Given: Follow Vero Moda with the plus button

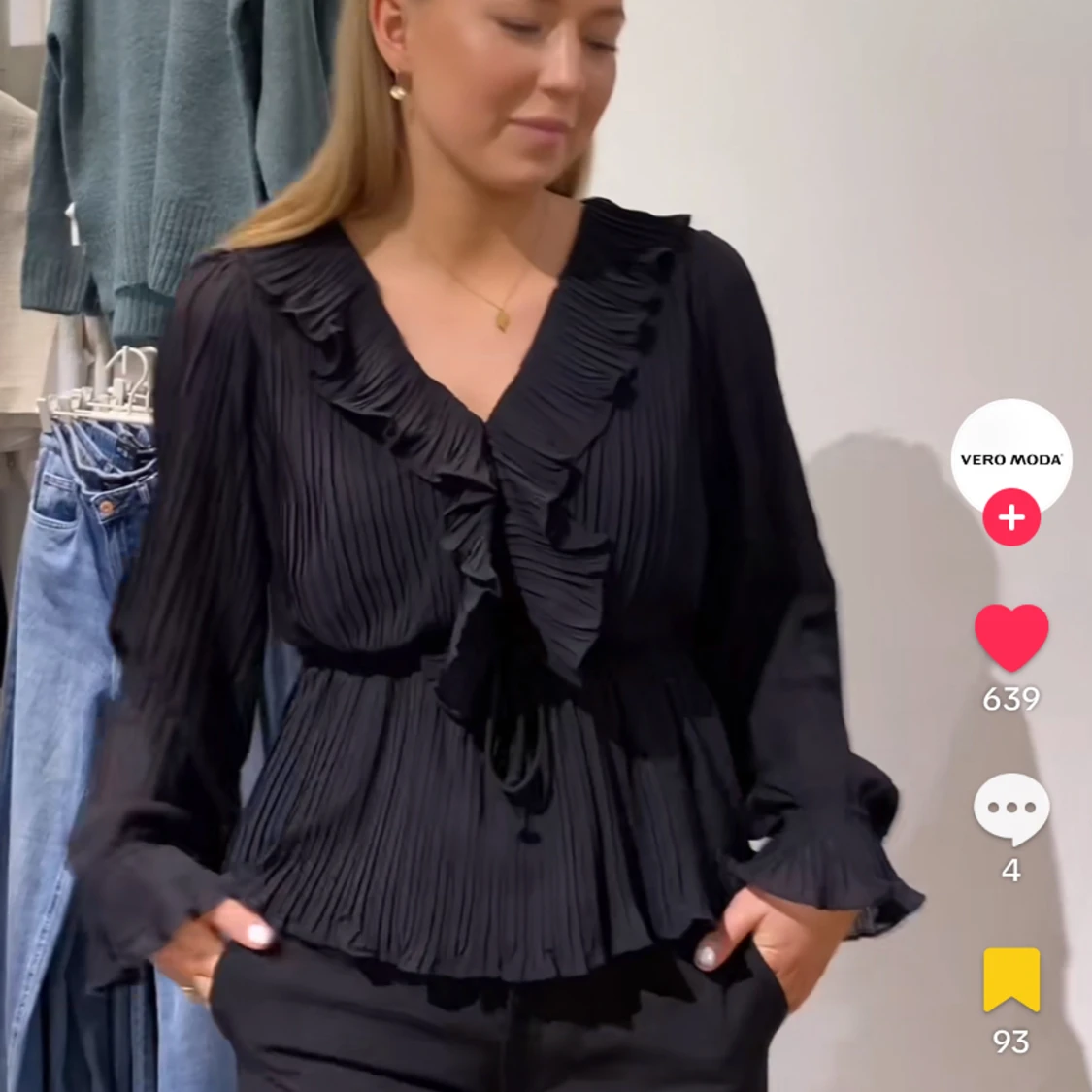Looking at the screenshot, I should coord(1010,518).
